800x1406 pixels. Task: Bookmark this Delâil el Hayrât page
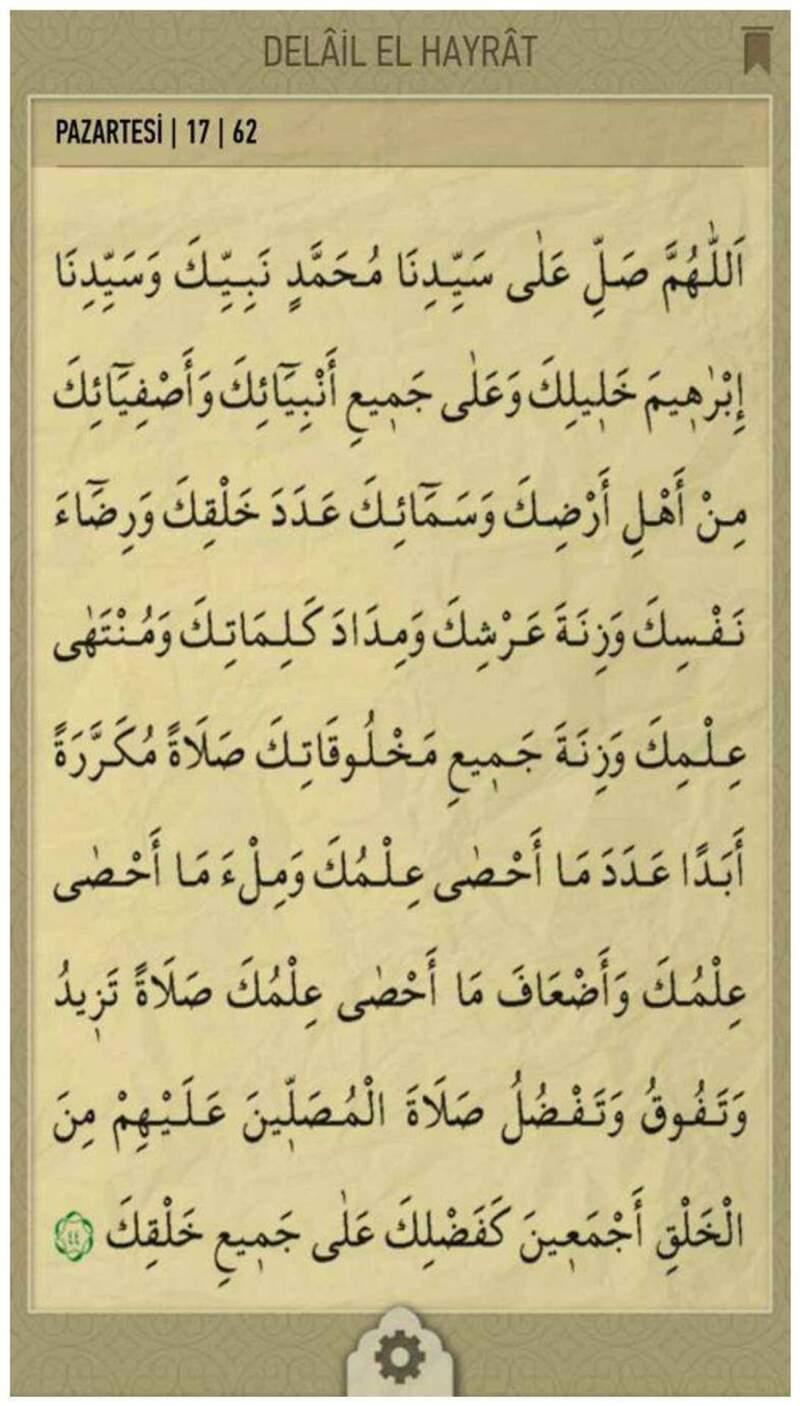click(x=754, y=51)
